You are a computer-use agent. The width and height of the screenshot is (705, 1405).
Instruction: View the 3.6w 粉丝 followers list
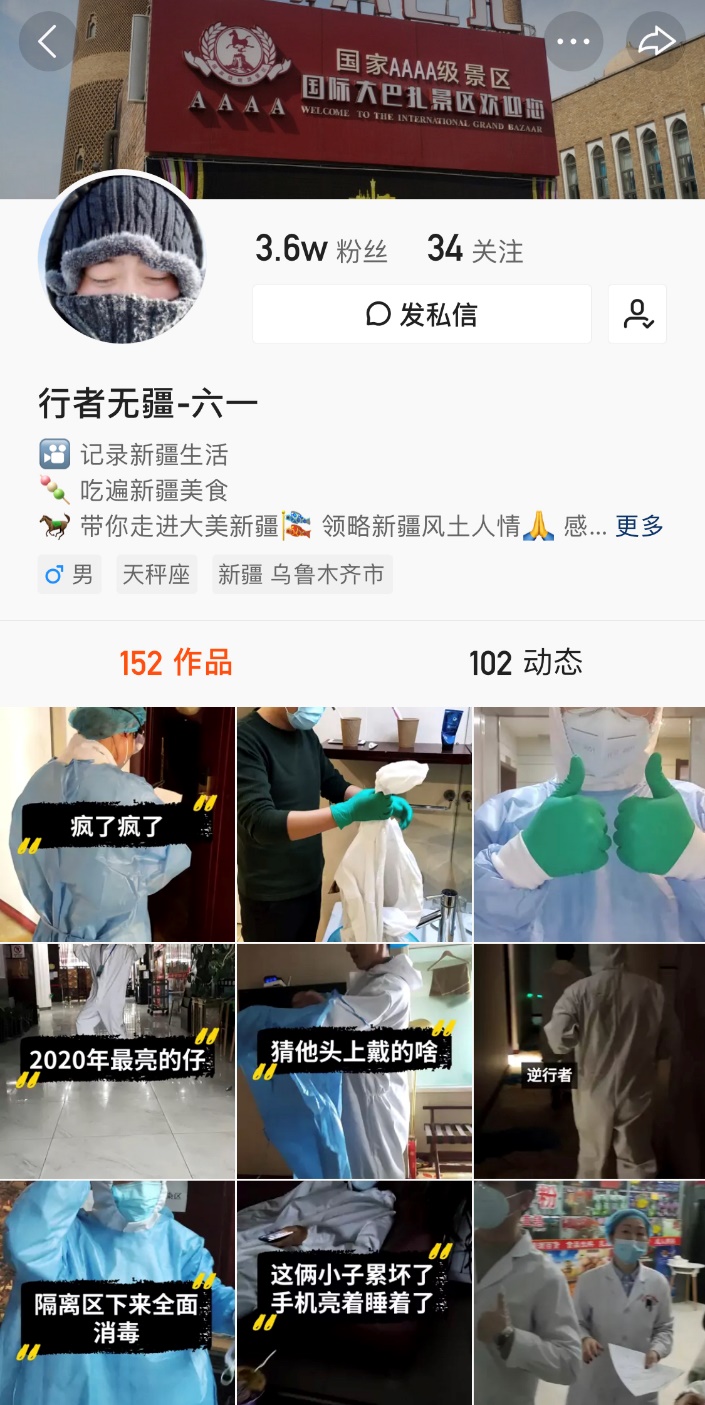tap(321, 249)
